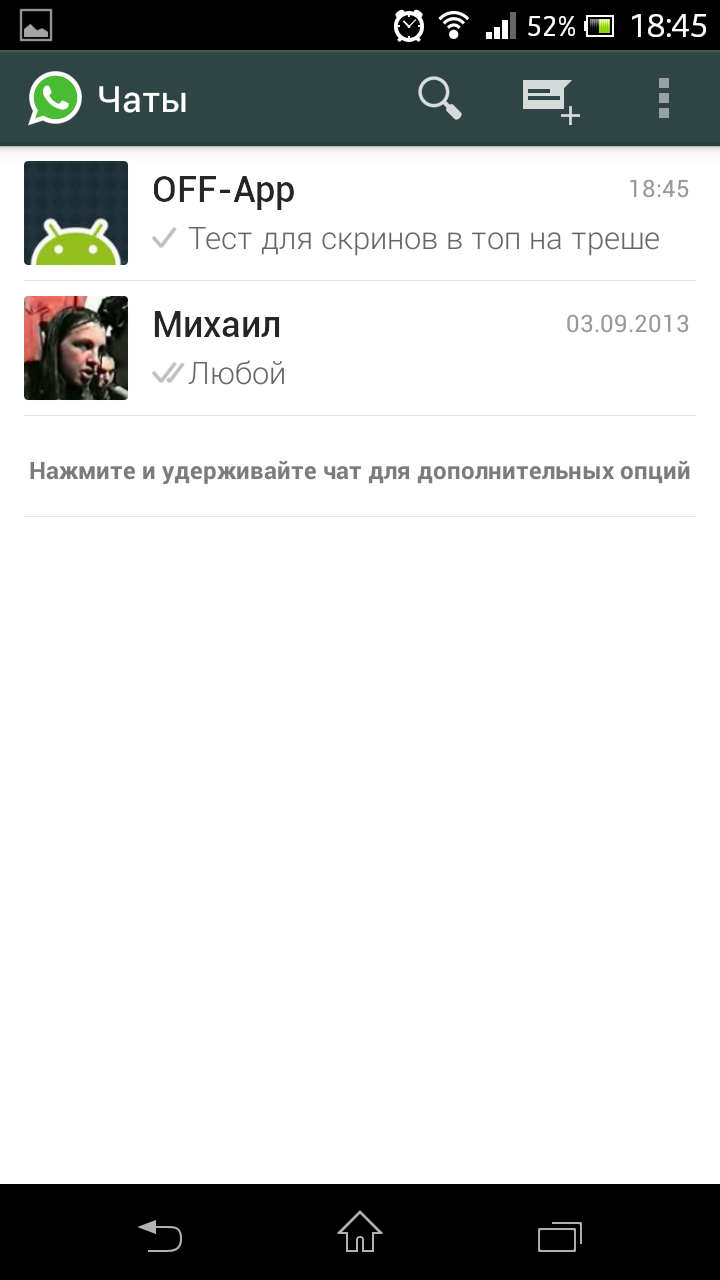This screenshot has width=720, height=1280.
Task: Open the recent apps button
Action: click(x=559, y=1235)
